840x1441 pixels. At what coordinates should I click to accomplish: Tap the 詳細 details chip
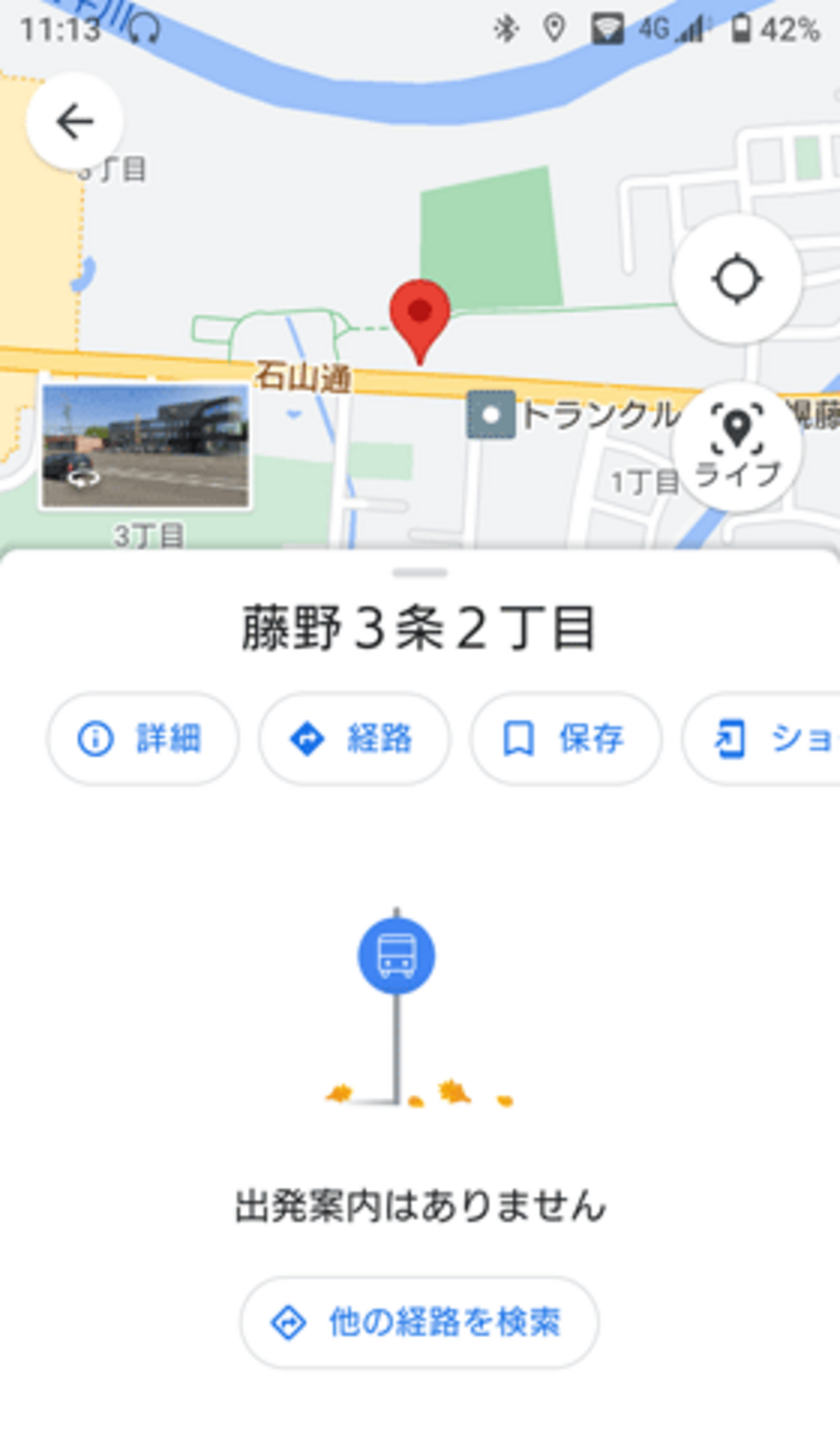point(143,738)
